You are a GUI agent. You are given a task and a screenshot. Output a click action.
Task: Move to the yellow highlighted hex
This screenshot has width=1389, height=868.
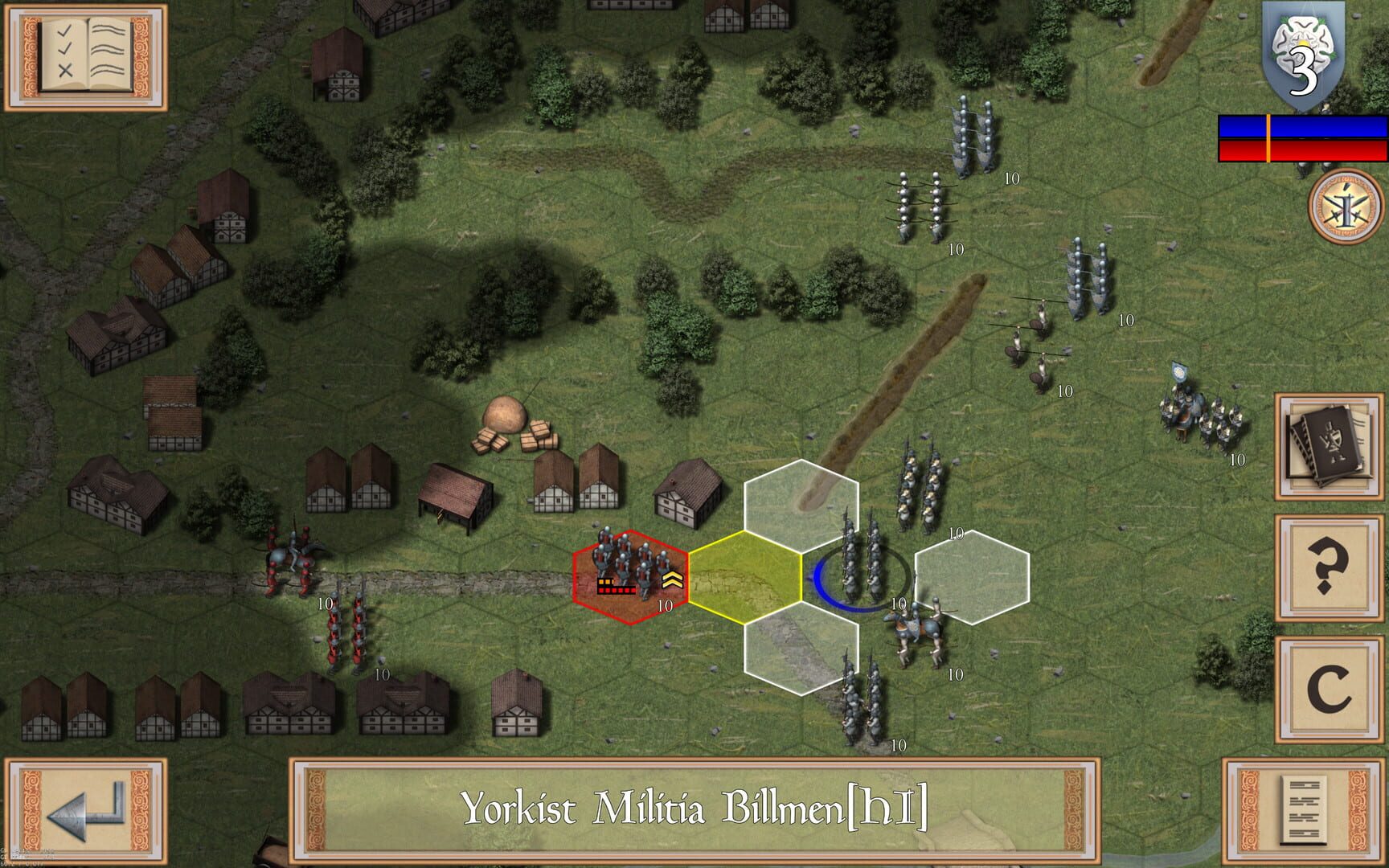(744, 577)
